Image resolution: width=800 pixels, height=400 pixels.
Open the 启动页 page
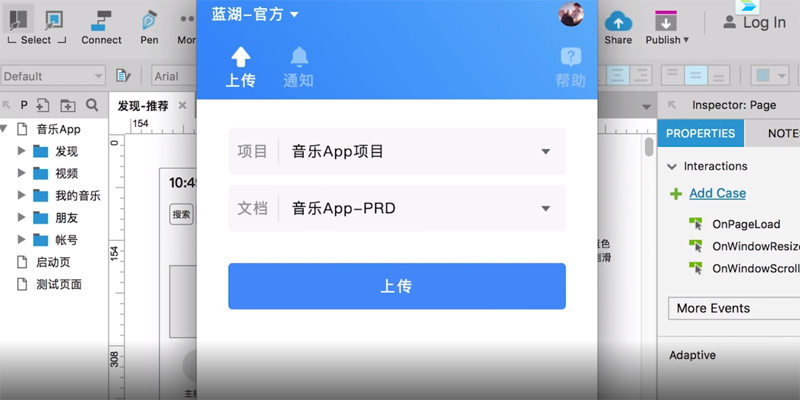[53, 262]
